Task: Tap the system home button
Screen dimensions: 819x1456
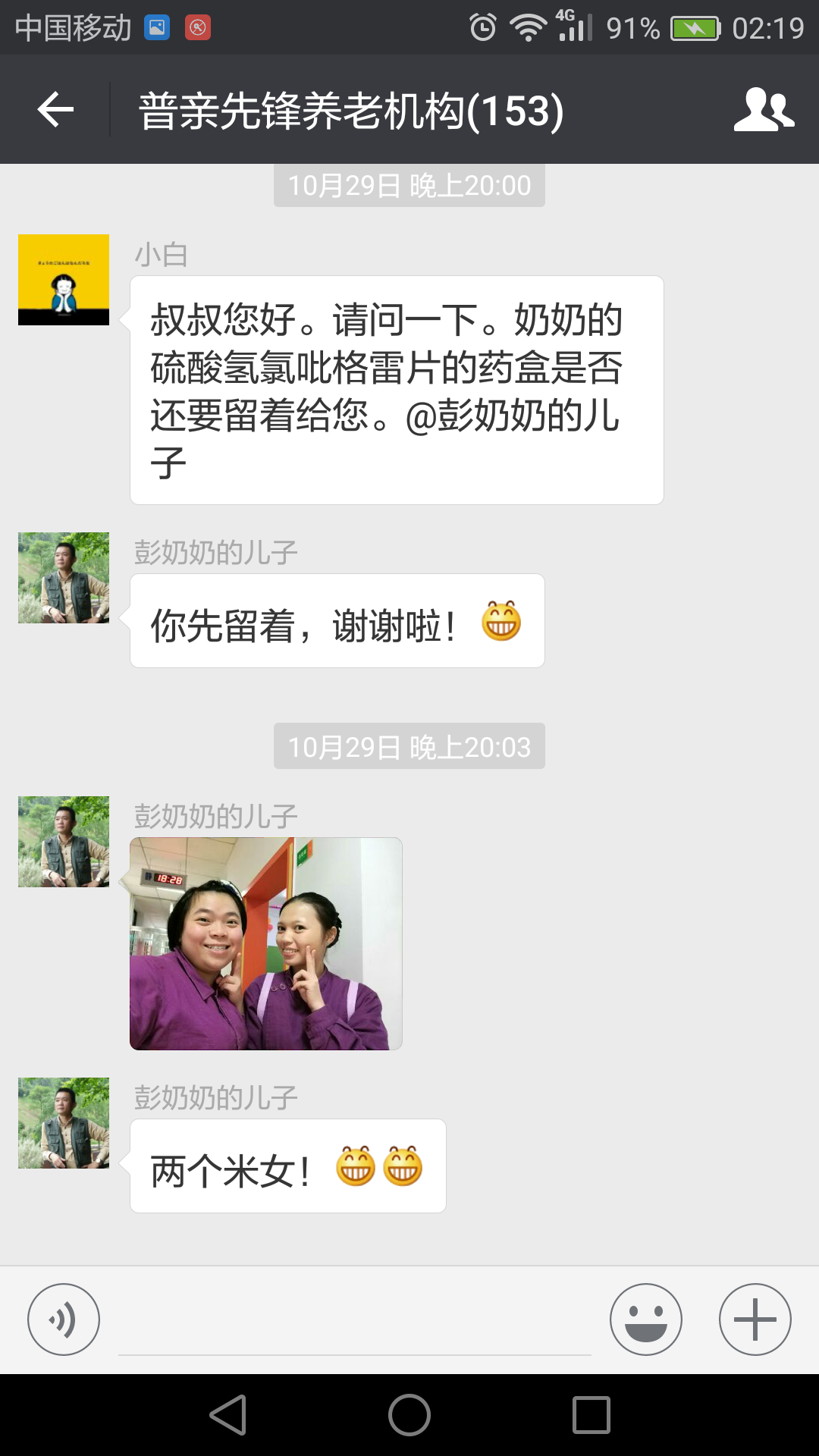Action: point(409,1415)
